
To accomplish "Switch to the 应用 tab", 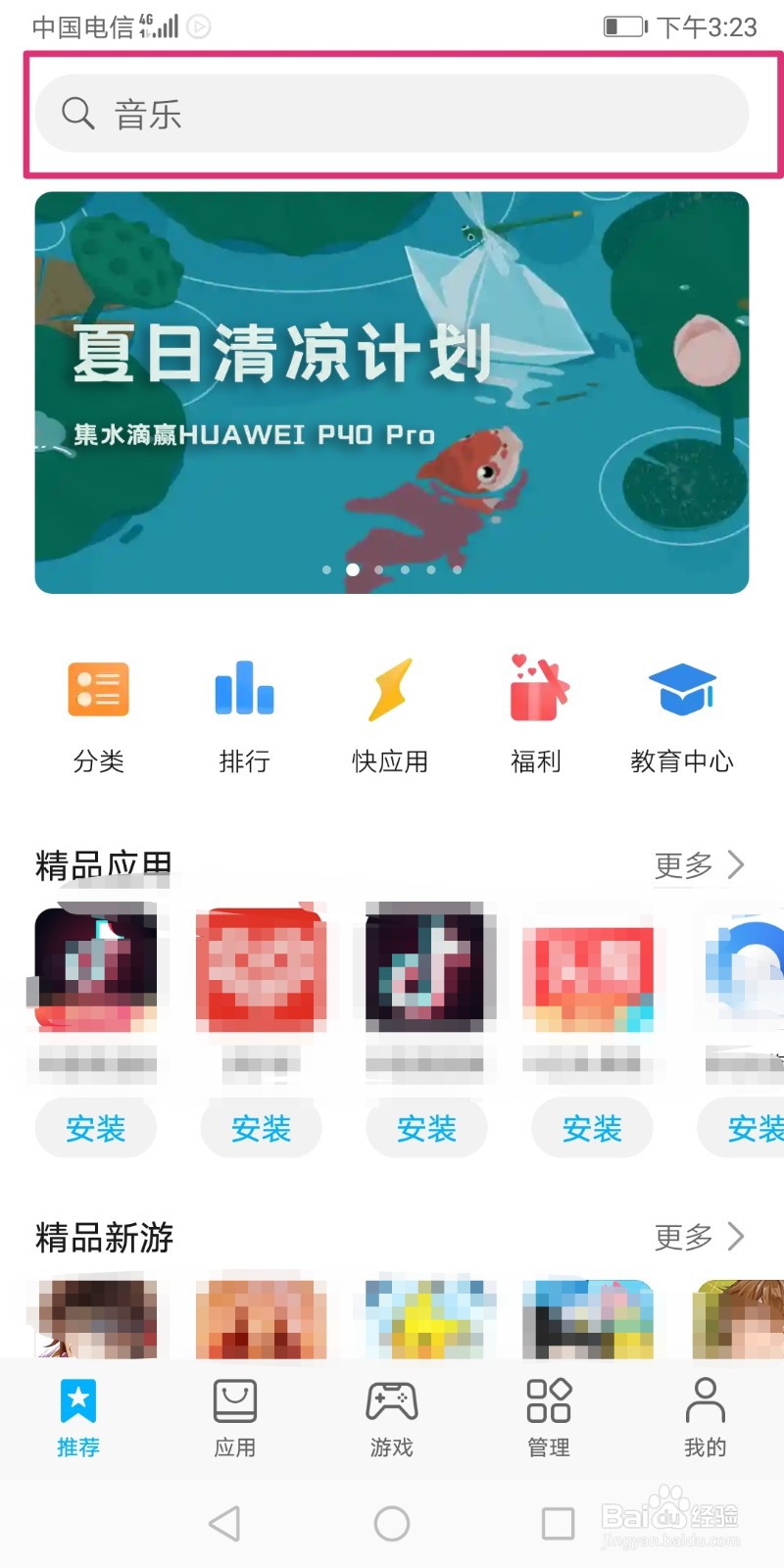I will [234, 1416].
